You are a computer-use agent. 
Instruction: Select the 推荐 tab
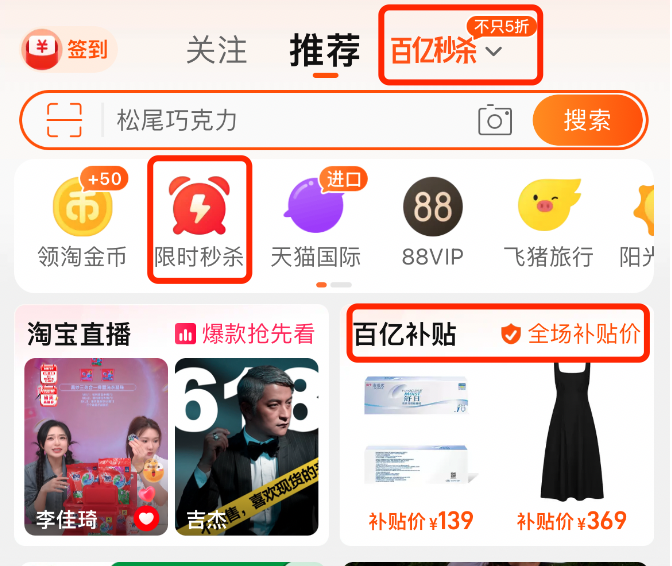click(324, 50)
